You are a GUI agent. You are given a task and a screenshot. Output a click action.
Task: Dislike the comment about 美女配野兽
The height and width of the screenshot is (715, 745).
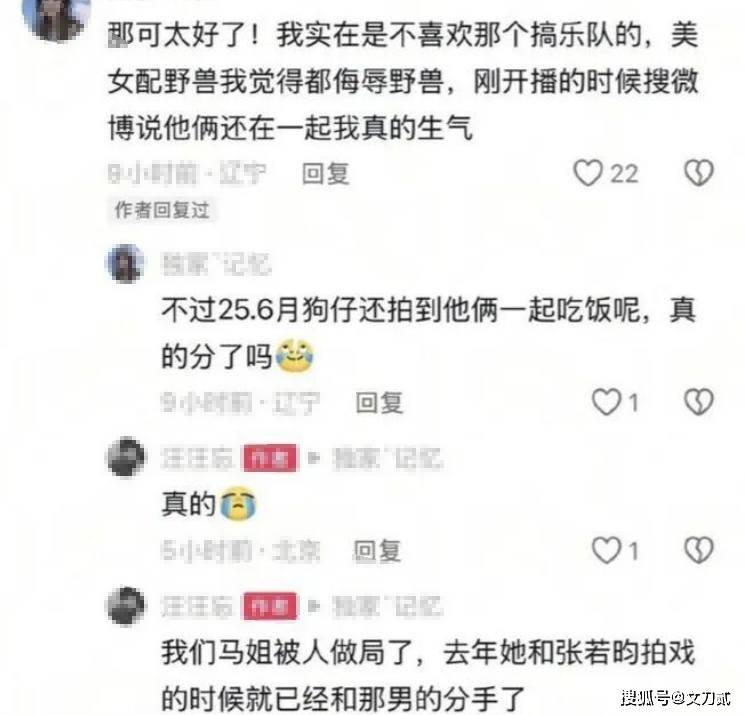(x=698, y=173)
